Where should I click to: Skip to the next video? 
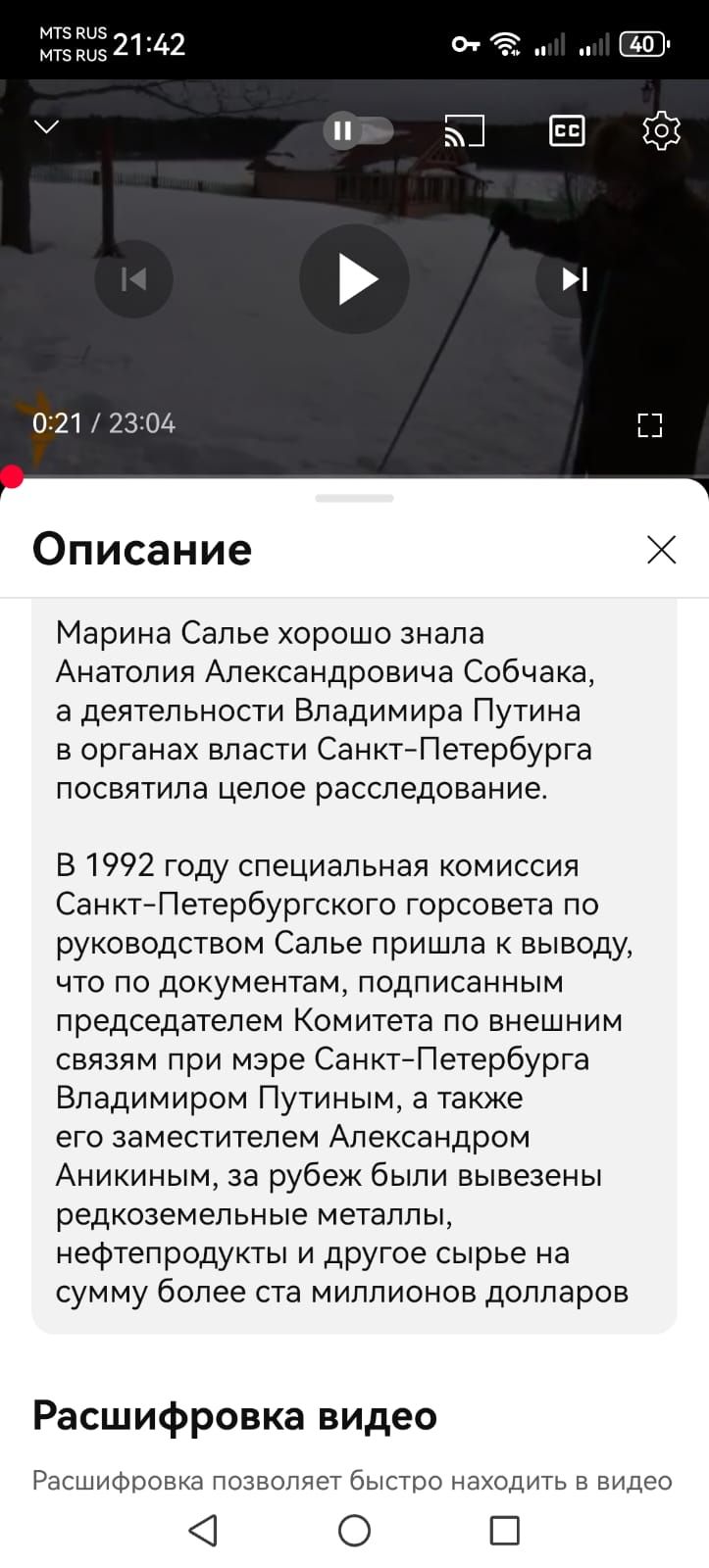point(575,279)
